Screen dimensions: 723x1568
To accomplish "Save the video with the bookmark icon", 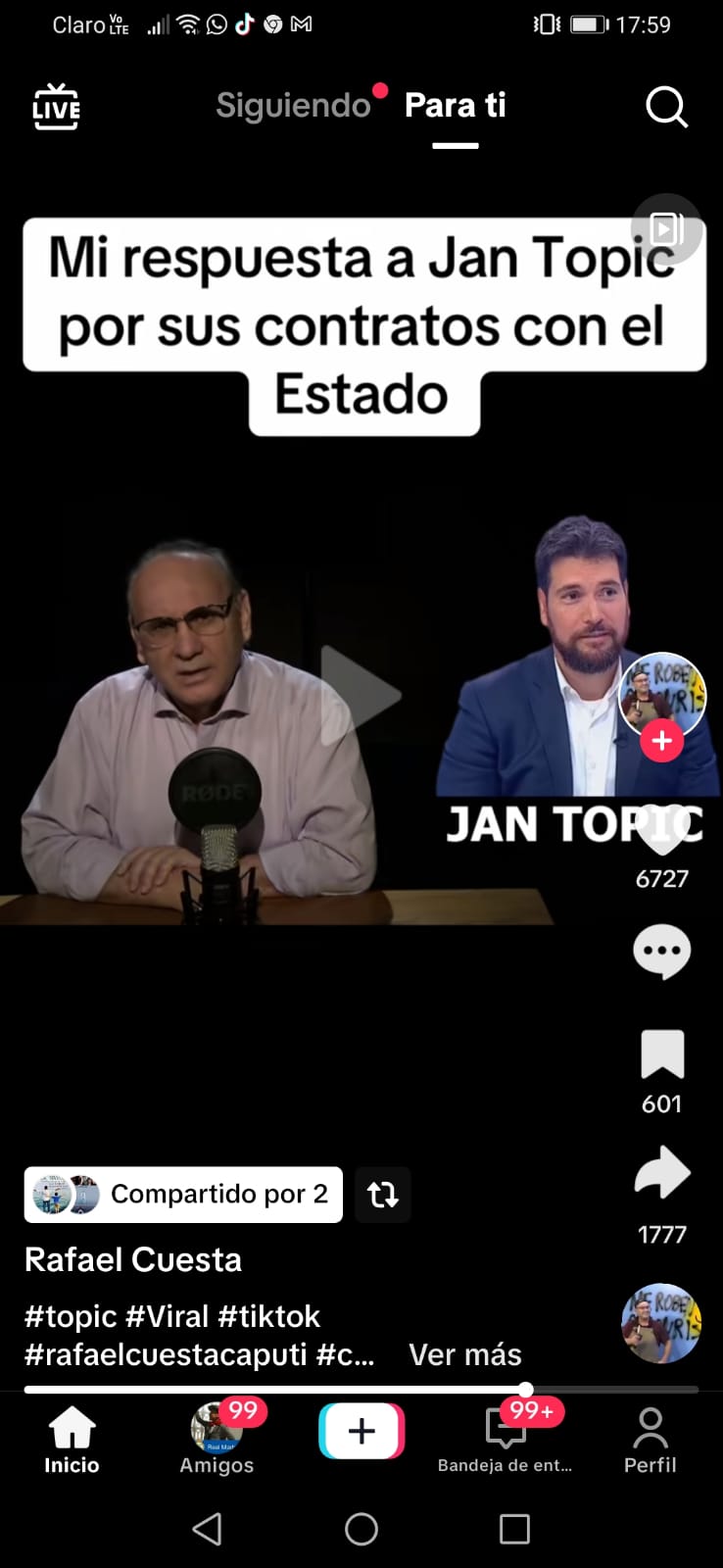I will coord(662,1055).
